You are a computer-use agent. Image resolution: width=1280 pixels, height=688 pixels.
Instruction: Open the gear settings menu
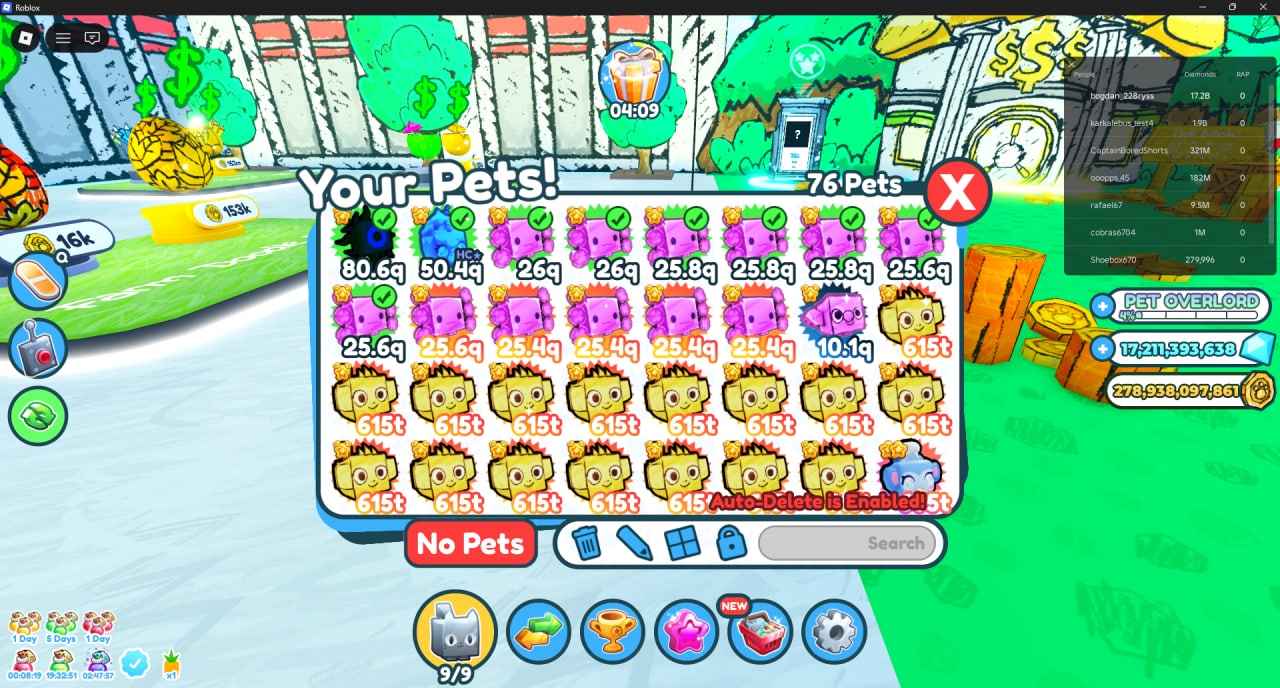point(834,631)
